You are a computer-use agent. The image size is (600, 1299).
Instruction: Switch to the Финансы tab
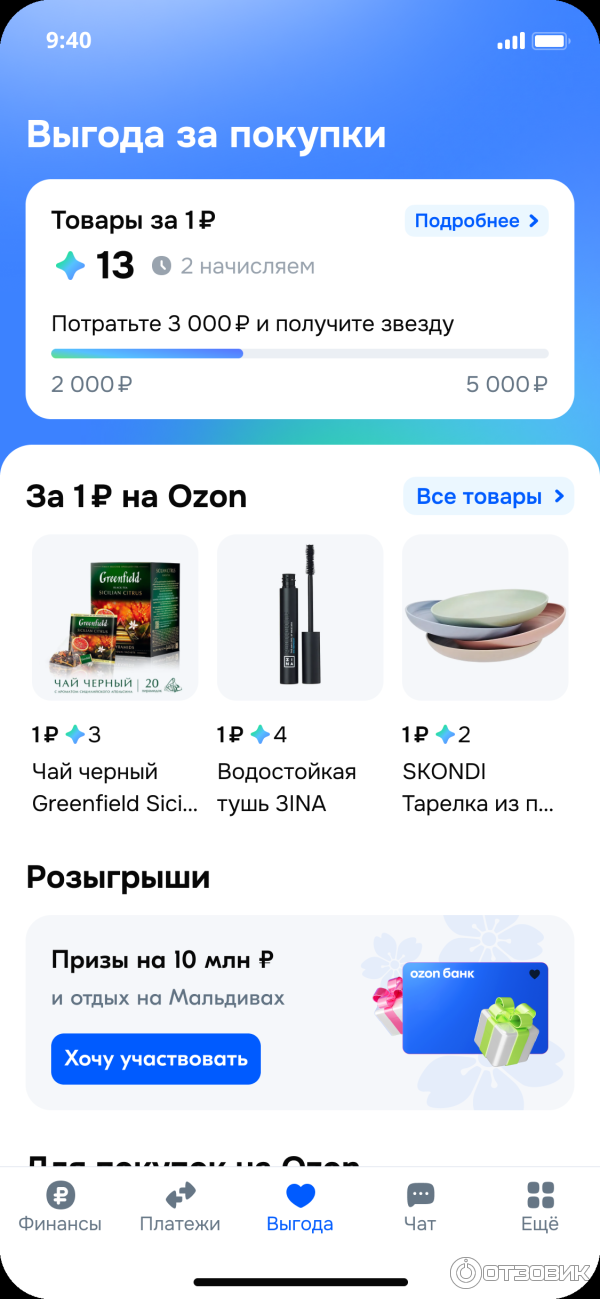coord(60,1206)
